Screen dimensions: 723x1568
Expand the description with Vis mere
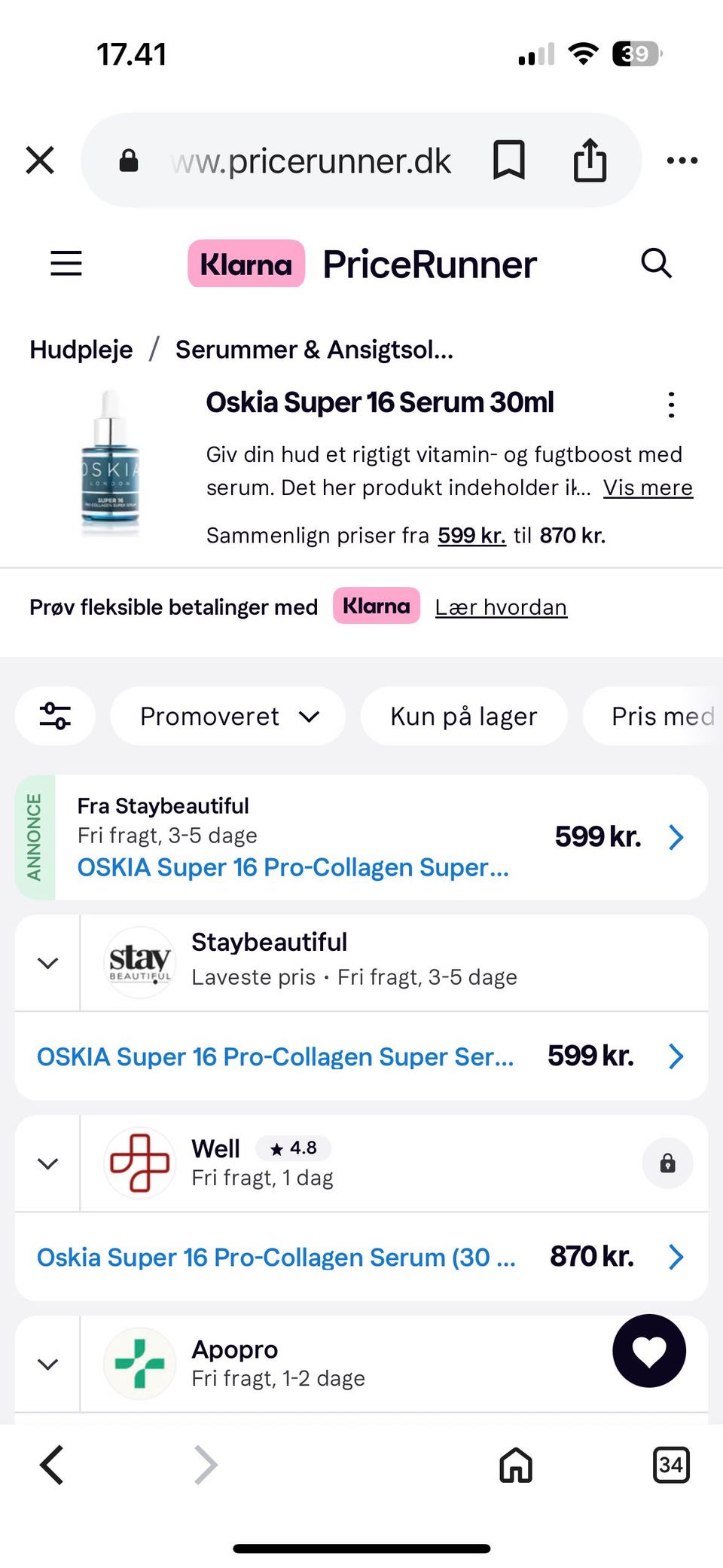click(x=648, y=488)
